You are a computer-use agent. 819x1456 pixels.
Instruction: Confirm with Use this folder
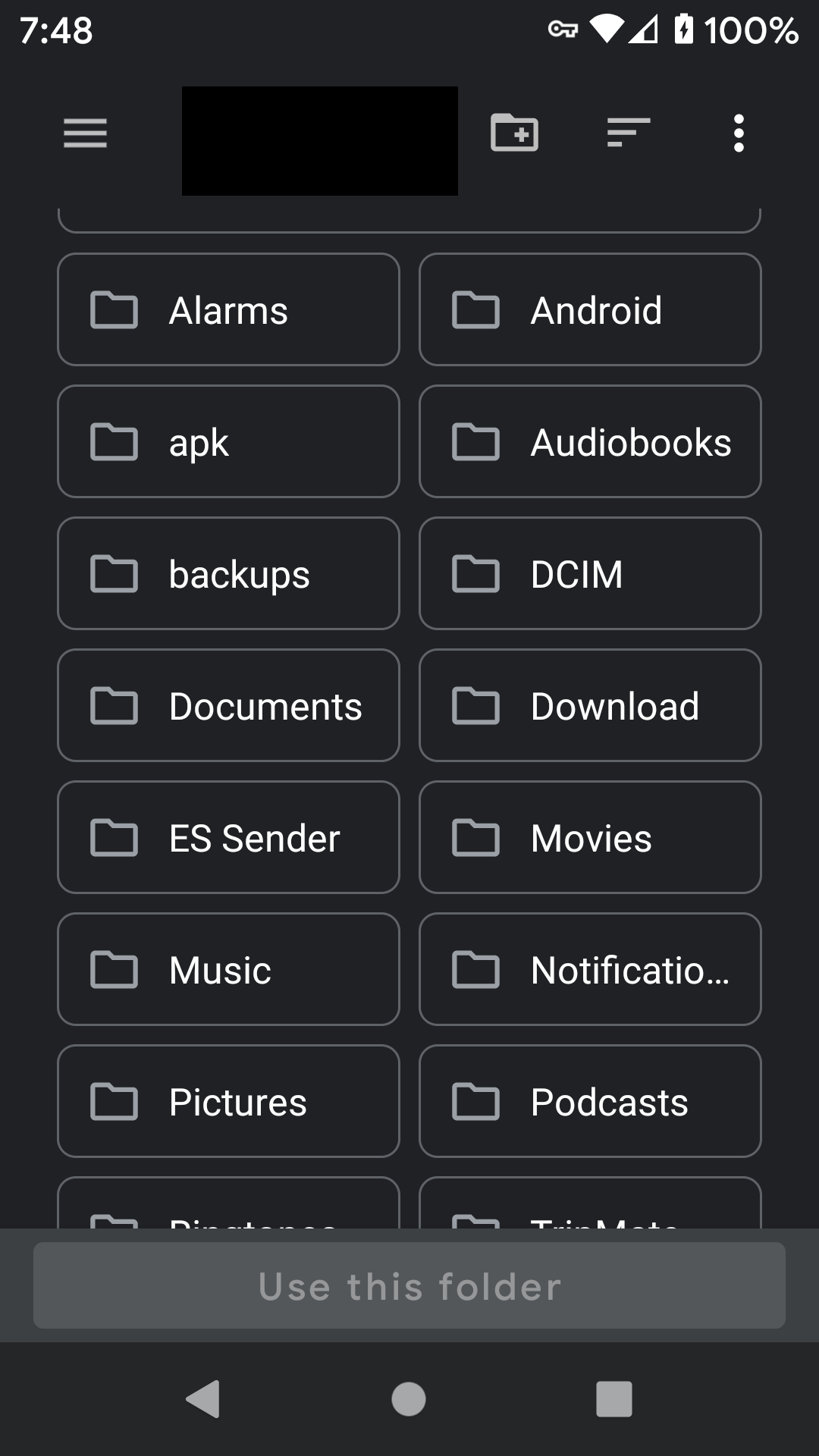409,1285
